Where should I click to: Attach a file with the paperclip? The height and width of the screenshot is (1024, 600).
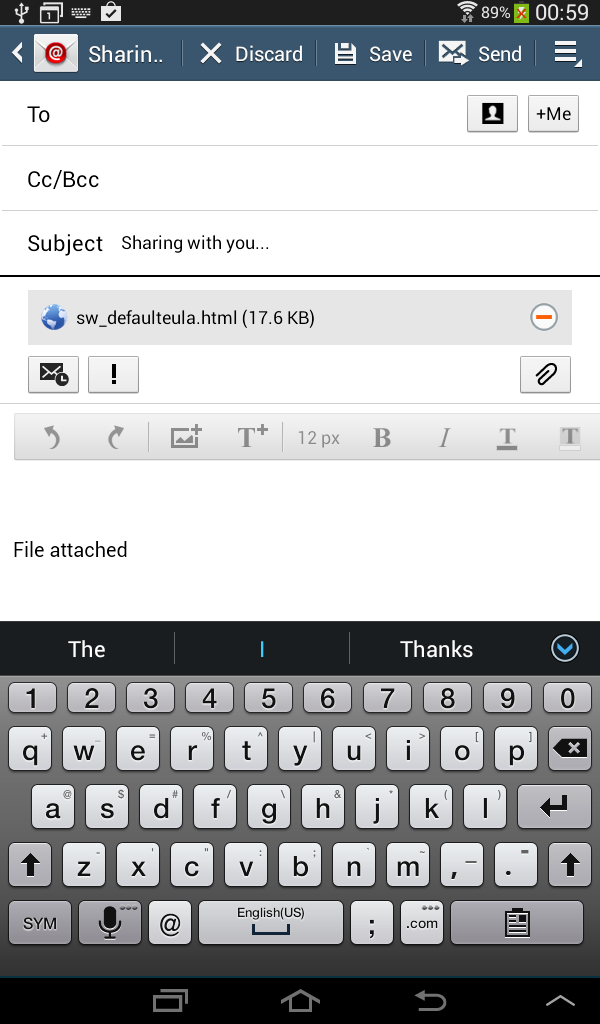[x=545, y=374]
